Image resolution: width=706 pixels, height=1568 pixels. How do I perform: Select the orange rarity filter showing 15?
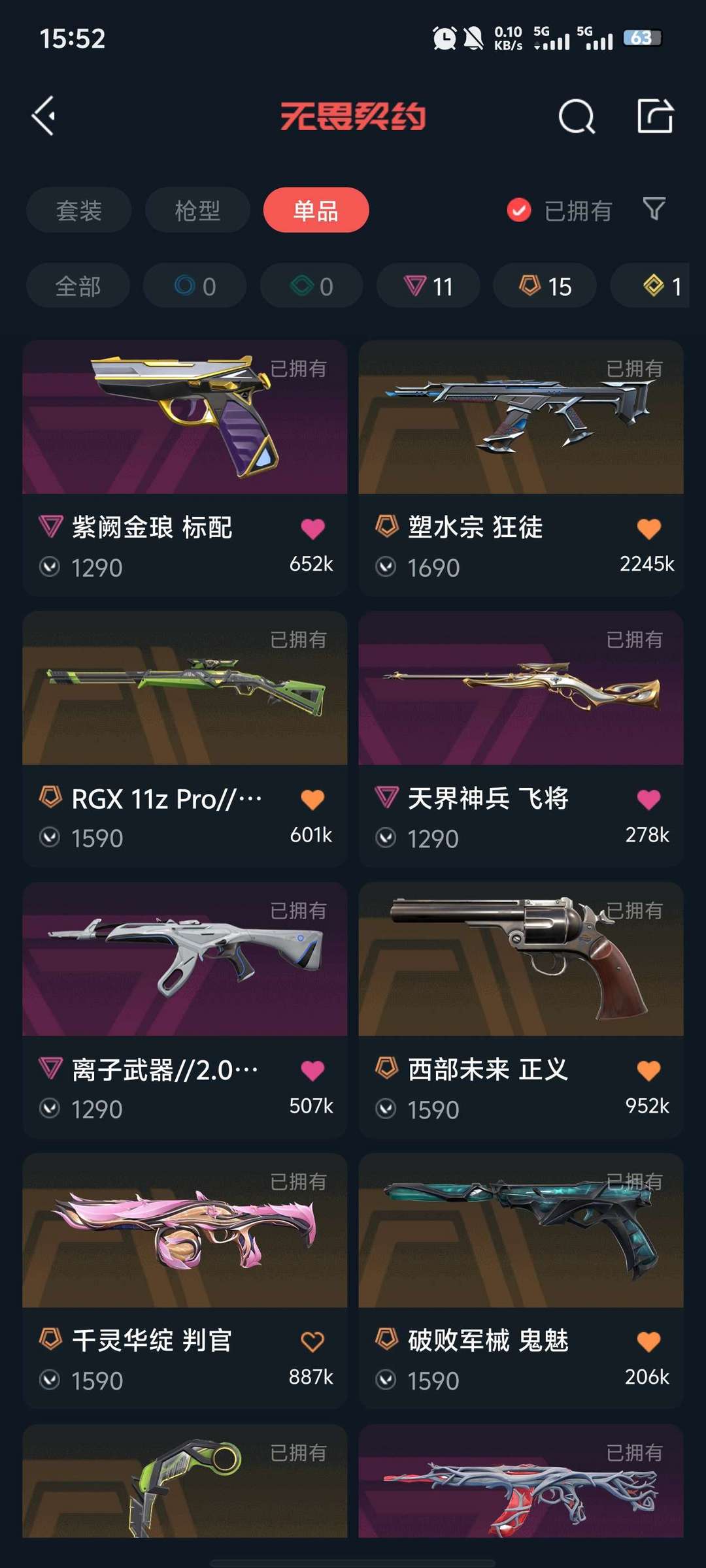tap(544, 286)
